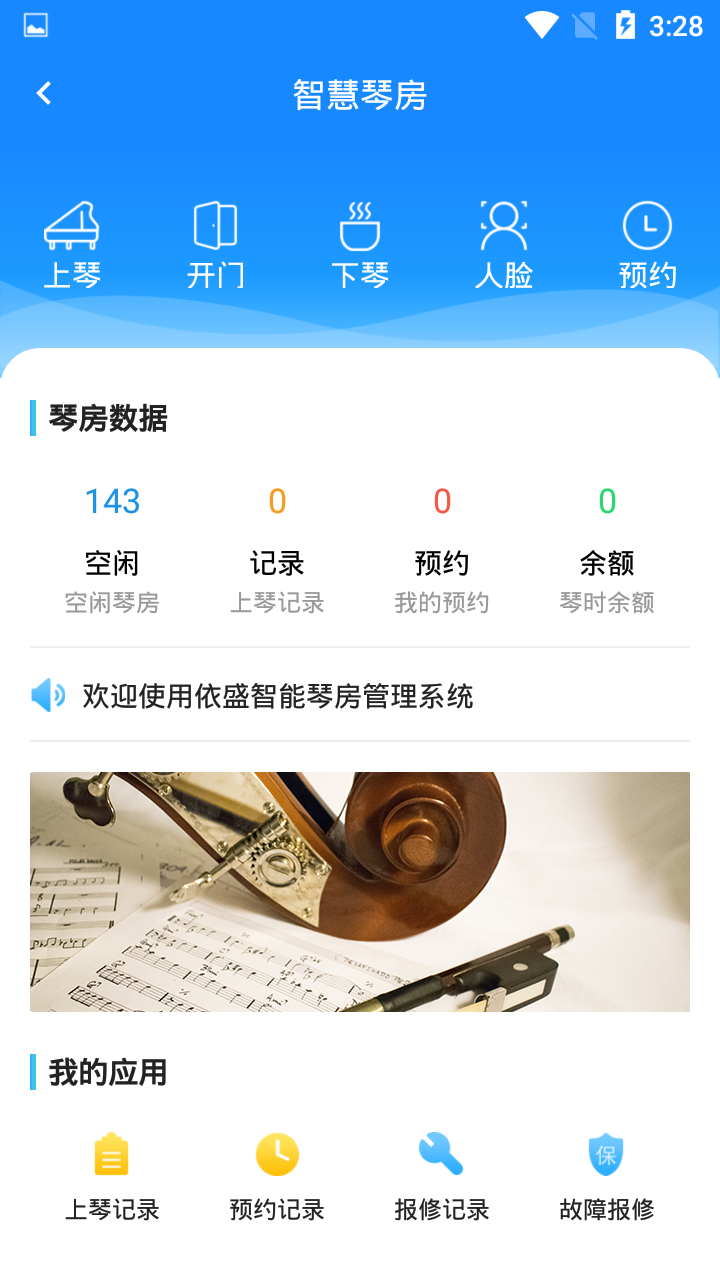Screen dimensions: 720x1280
Task: Open 报修记录 repair history
Action: point(442,1177)
